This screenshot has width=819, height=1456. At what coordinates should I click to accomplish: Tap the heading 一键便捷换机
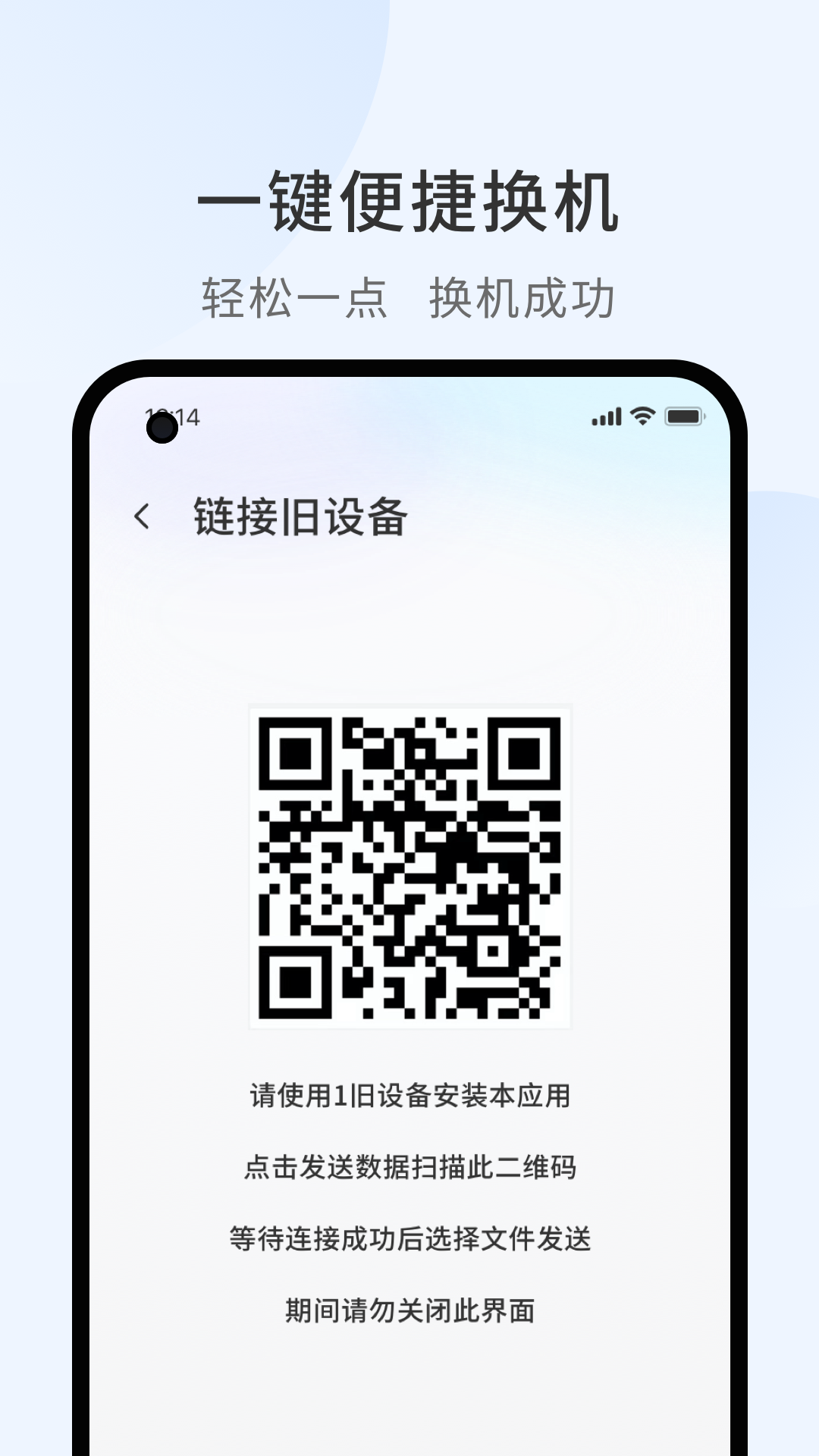point(409,201)
